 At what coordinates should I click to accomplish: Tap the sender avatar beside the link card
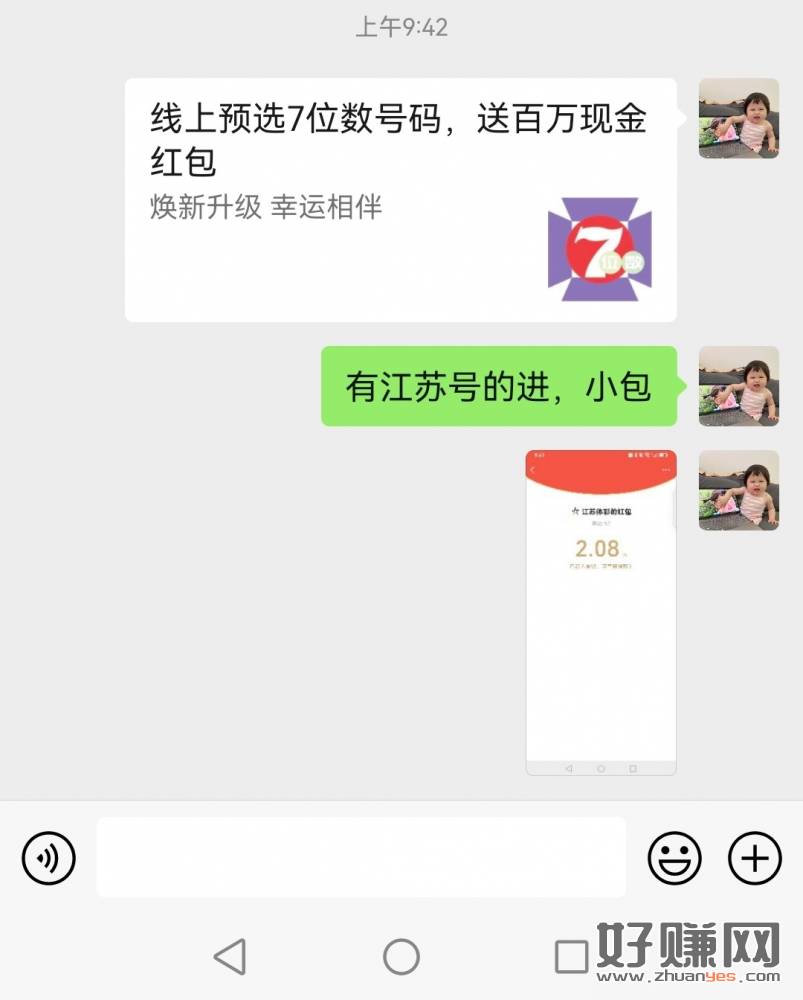coord(738,118)
